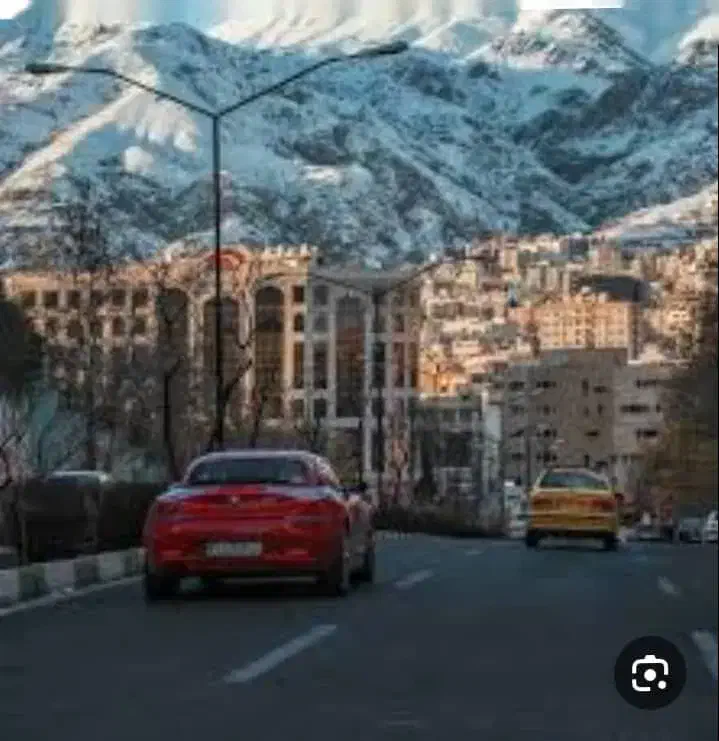The width and height of the screenshot is (719, 741).
Task: Search this image with Google Lens
Action: pyautogui.click(x=650, y=673)
